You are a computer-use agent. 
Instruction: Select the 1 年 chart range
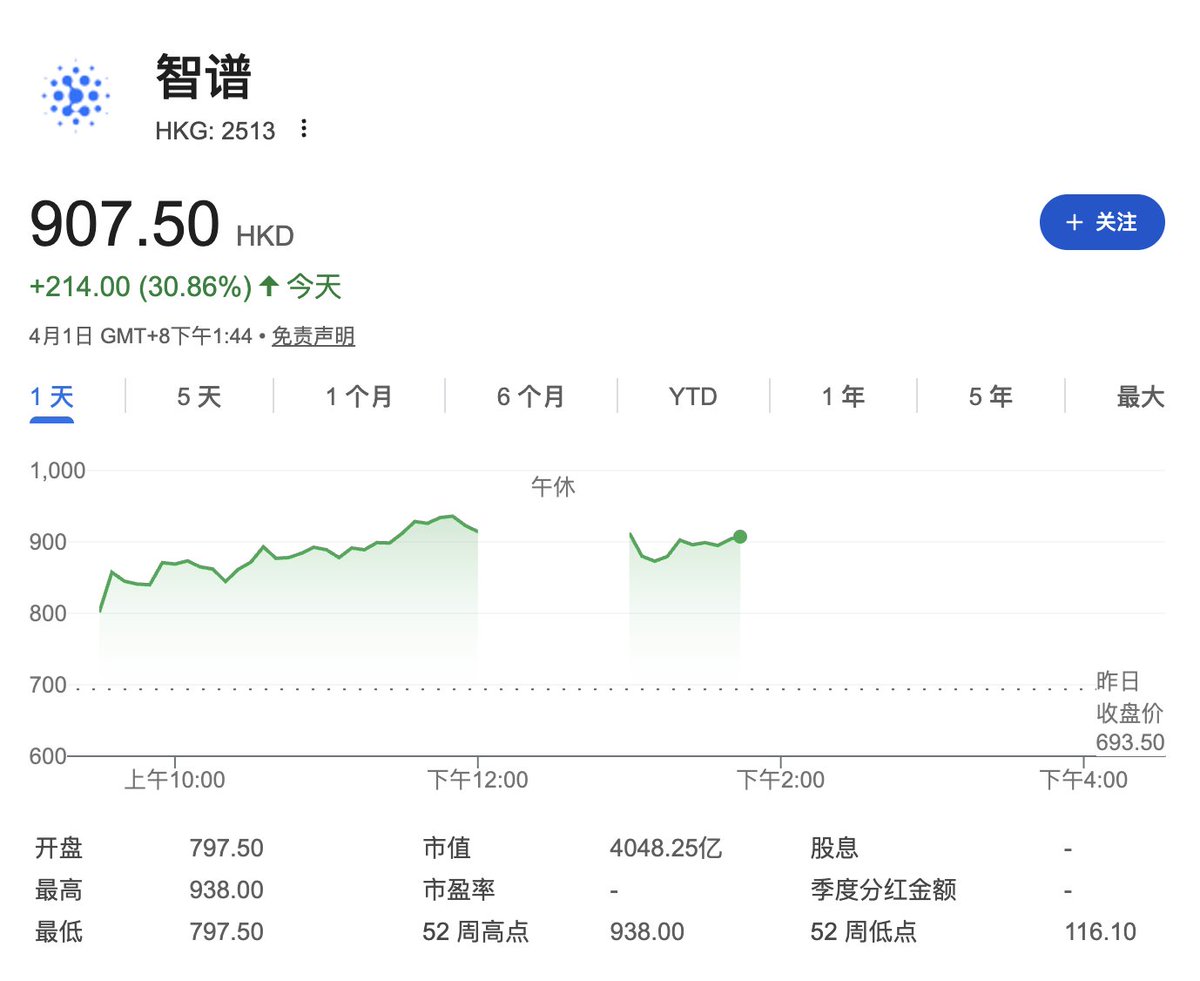tap(843, 397)
